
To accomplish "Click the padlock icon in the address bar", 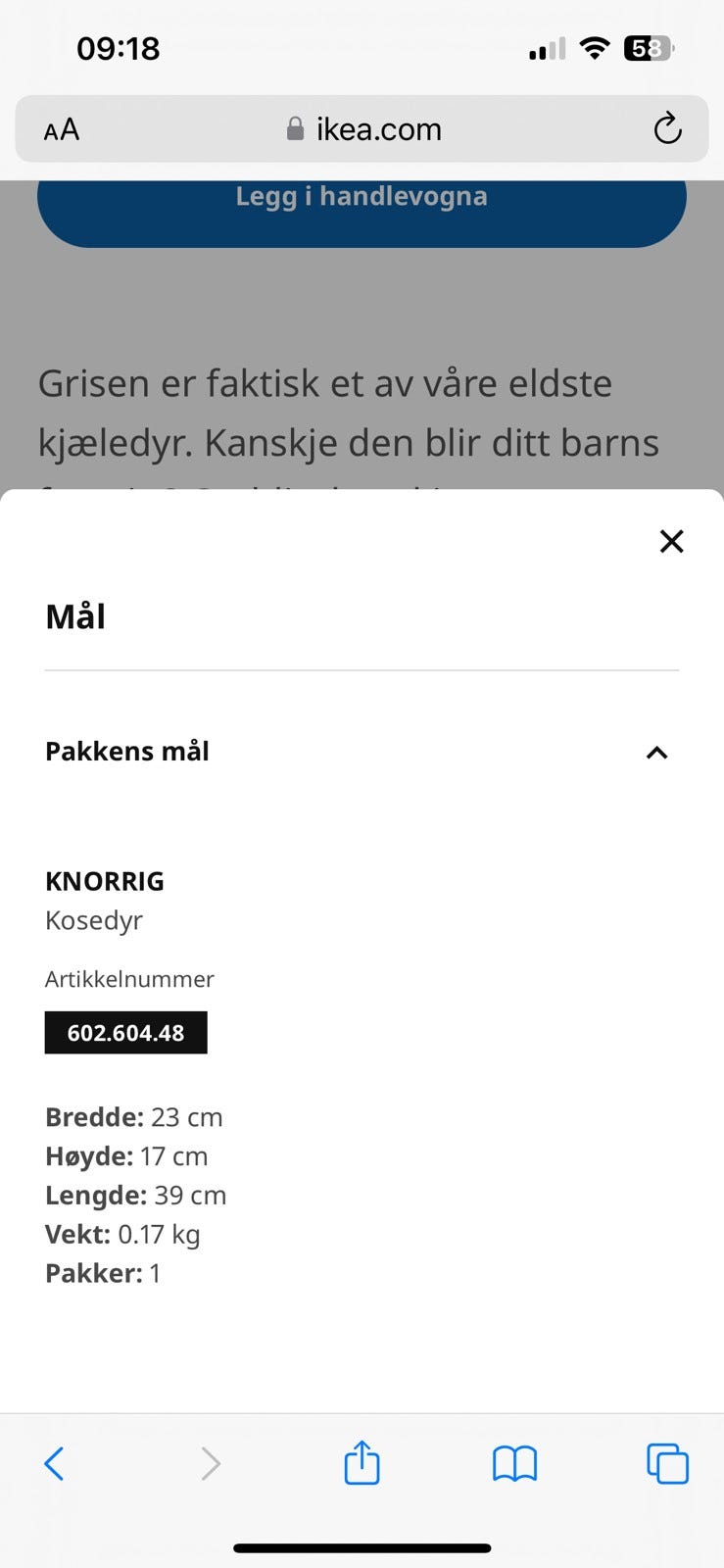I will (x=295, y=128).
